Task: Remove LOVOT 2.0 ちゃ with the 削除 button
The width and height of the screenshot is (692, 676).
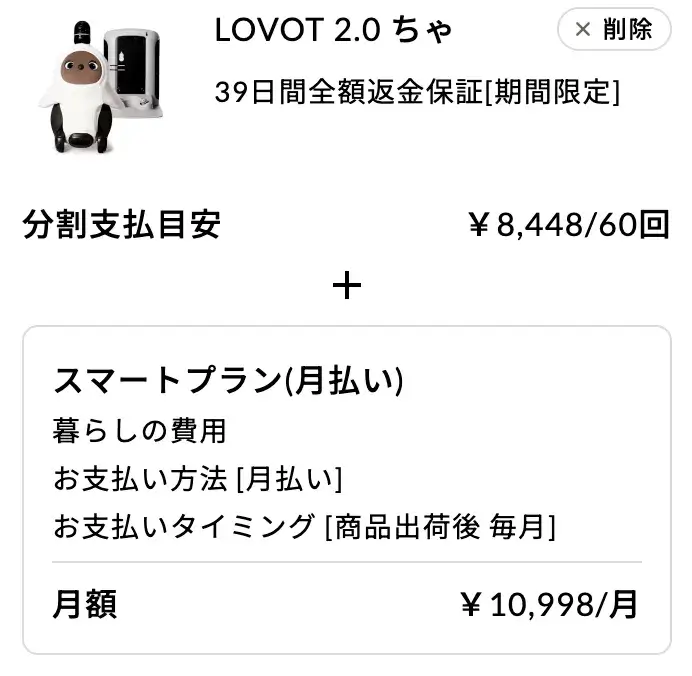Action: pyautogui.click(x=613, y=30)
